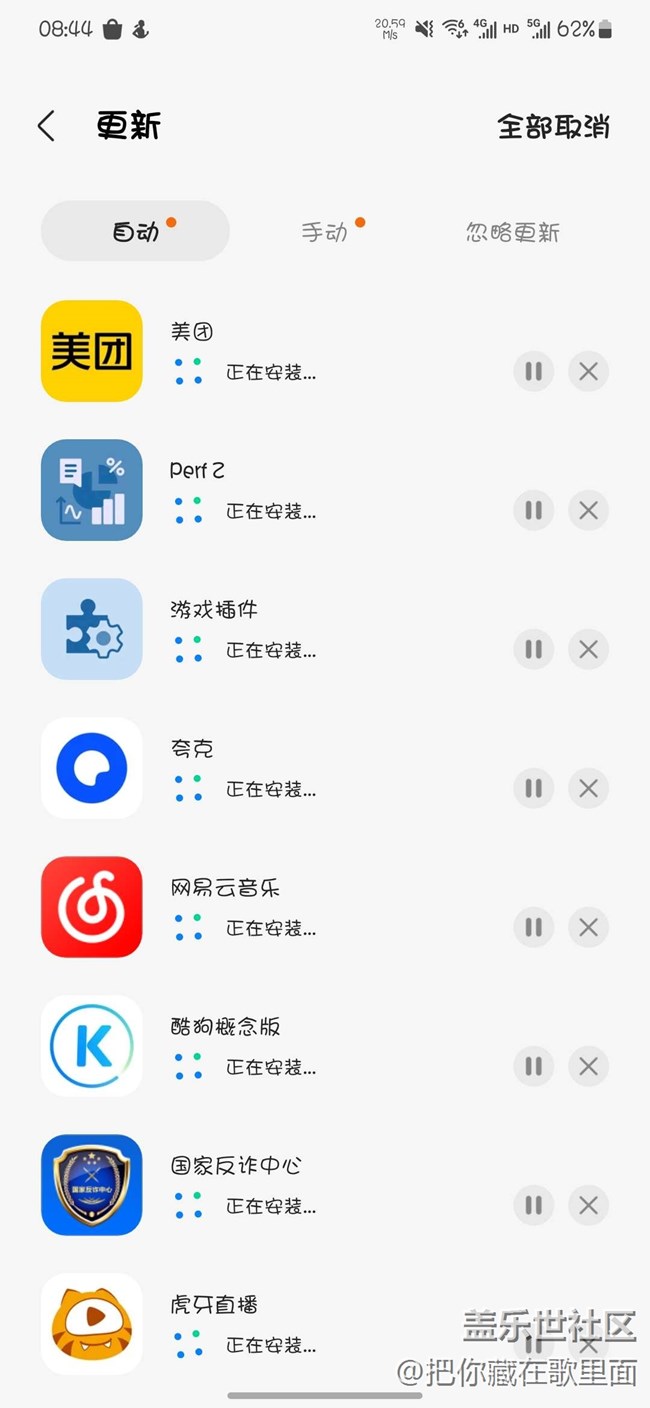Pause the 国家反诈中心 update
650x1408 pixels.
pyautogui.click(x=533, y=1206)
